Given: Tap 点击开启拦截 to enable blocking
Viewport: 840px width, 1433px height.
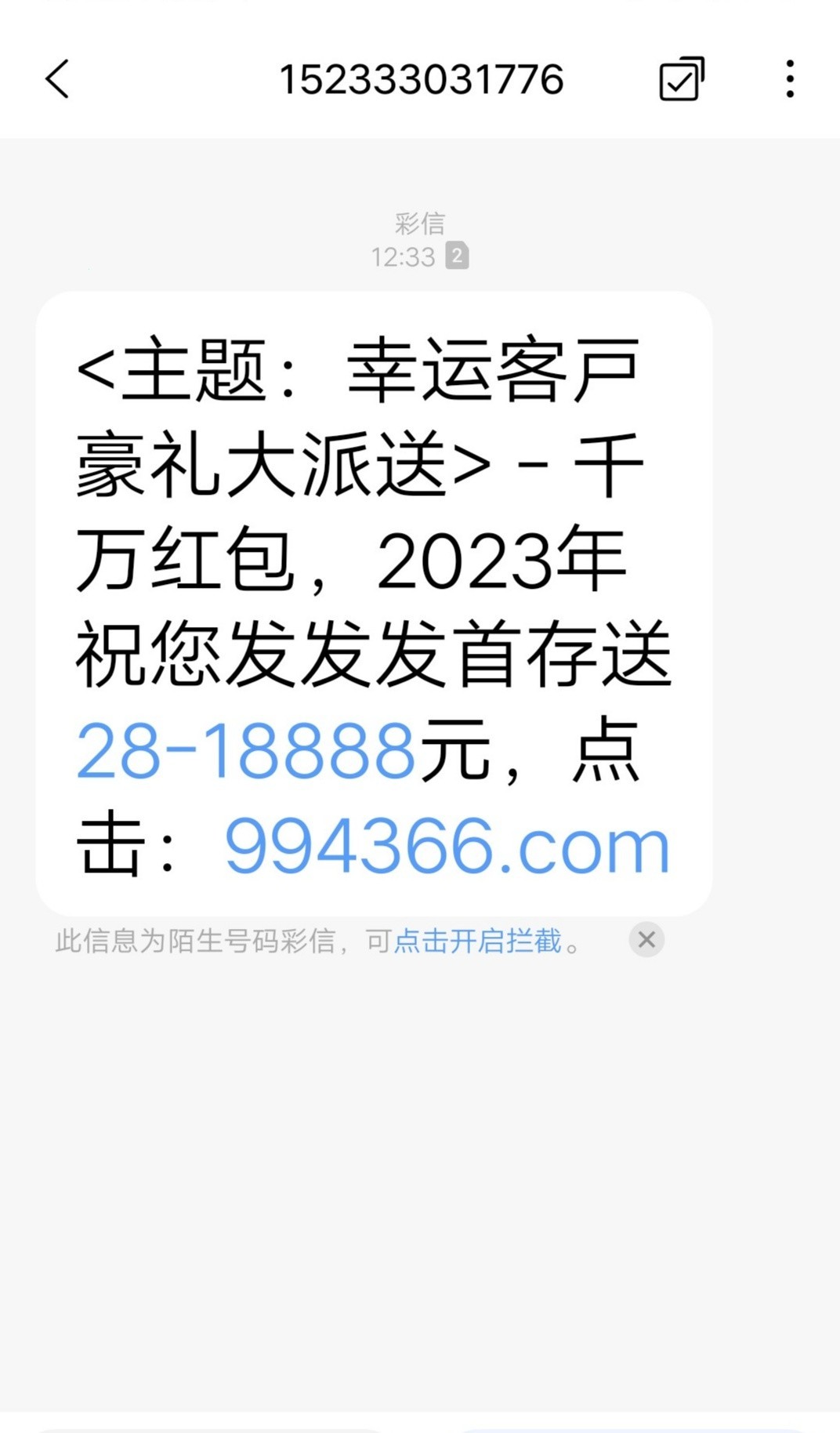Looking at the screenshot, I should point(477,941).
